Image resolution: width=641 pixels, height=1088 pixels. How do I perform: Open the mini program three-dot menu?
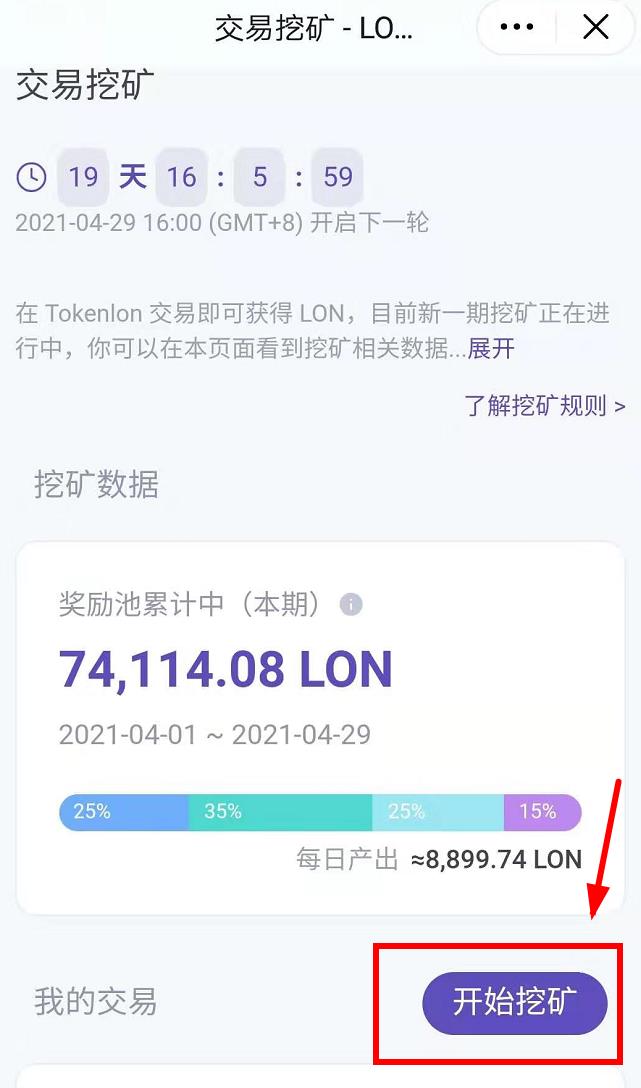point(517,28)
